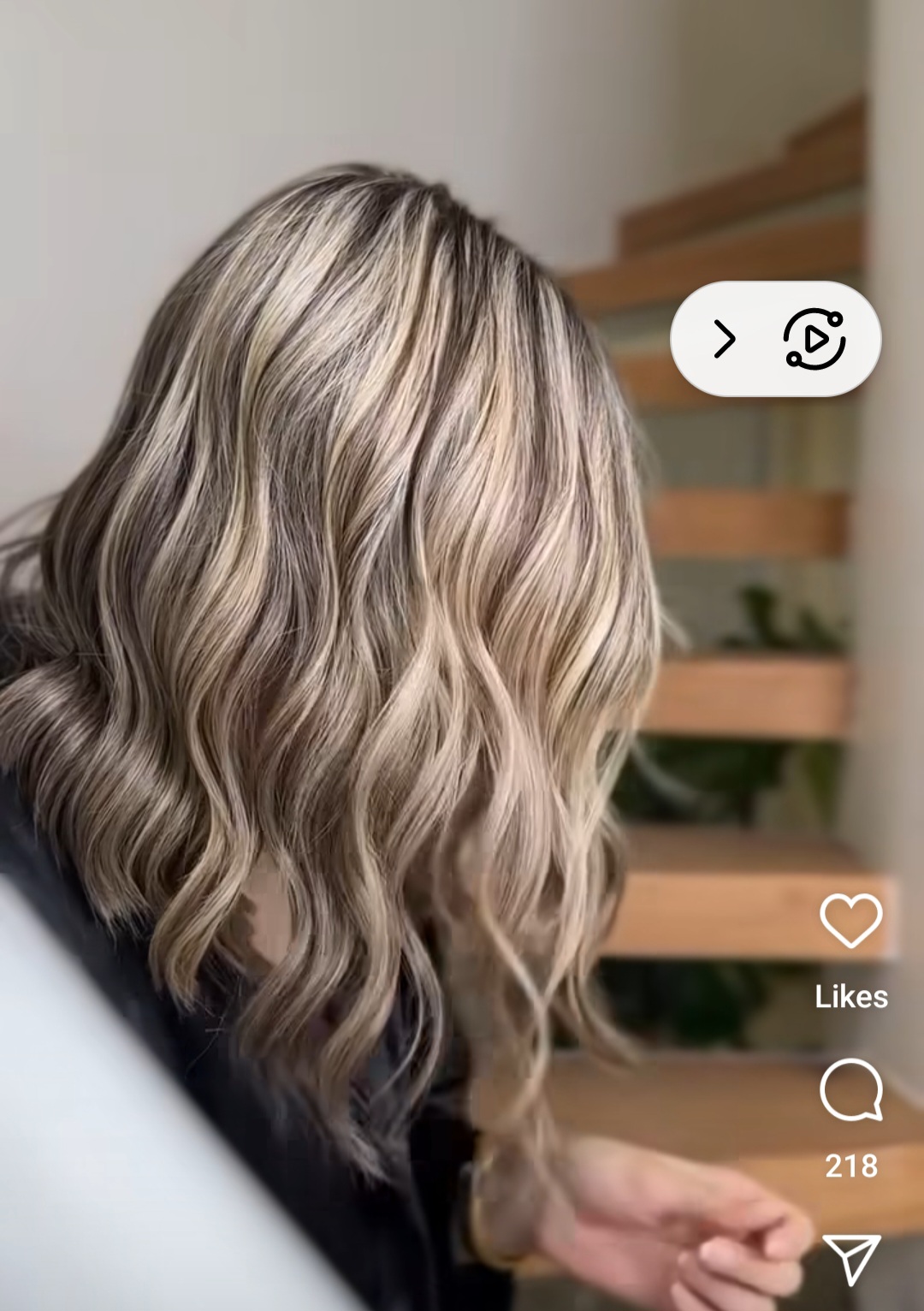Open the comments on this reel
This screenshot has width=924, height=1311.
pos(850,1089)
